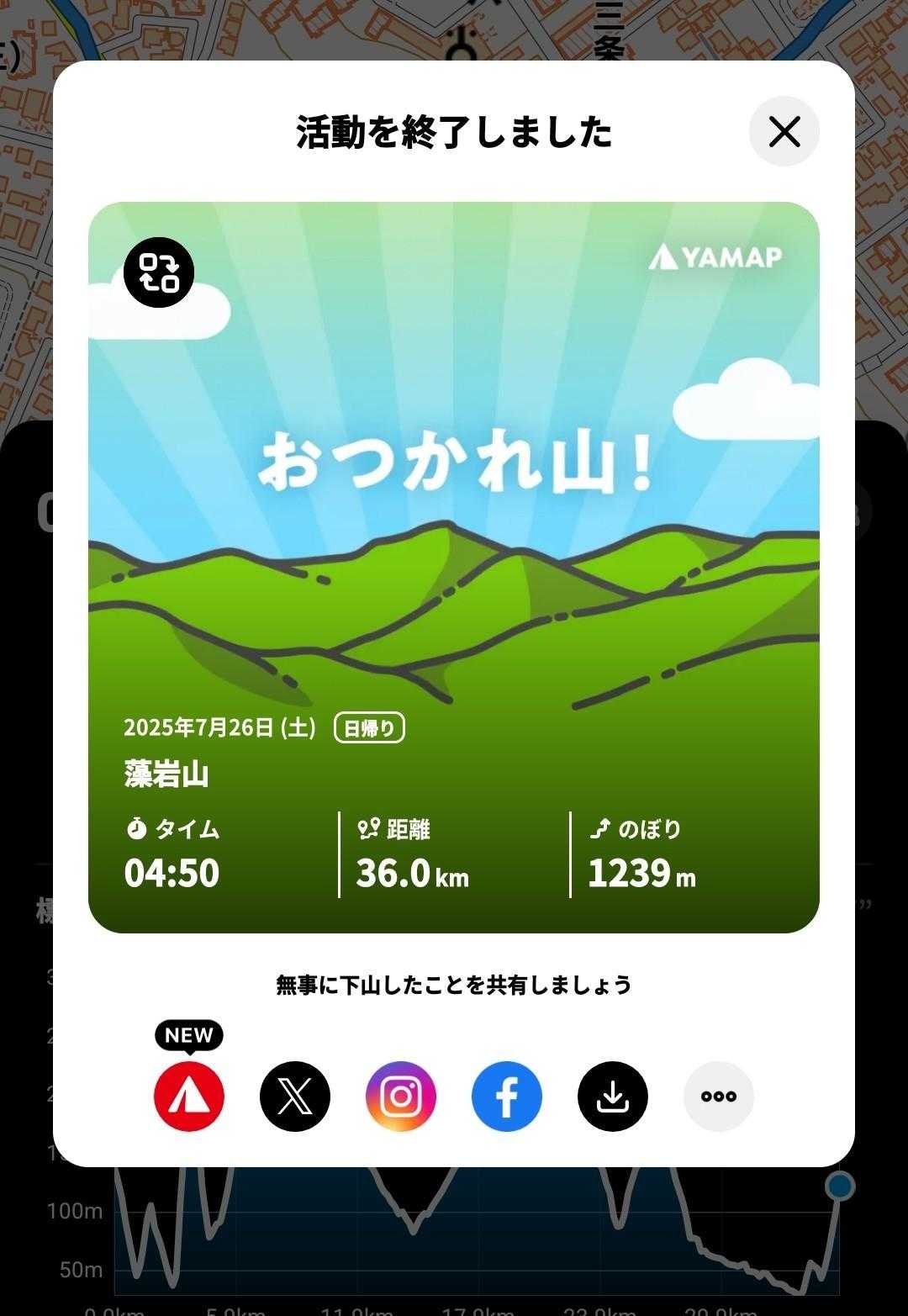This screenshot has width=908, height=1316.
Task: Share the activity on Facebook
Action: (x=507, y=1096)
